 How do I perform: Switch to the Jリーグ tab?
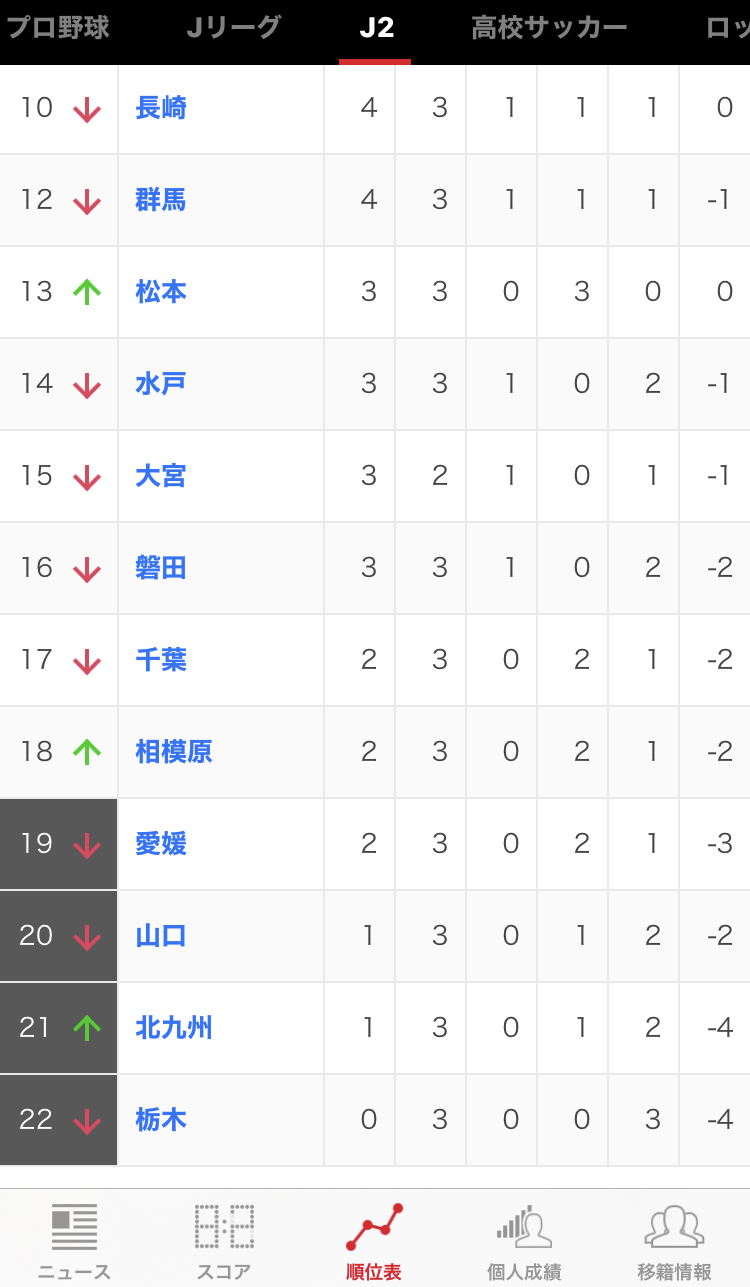(234, 28)
